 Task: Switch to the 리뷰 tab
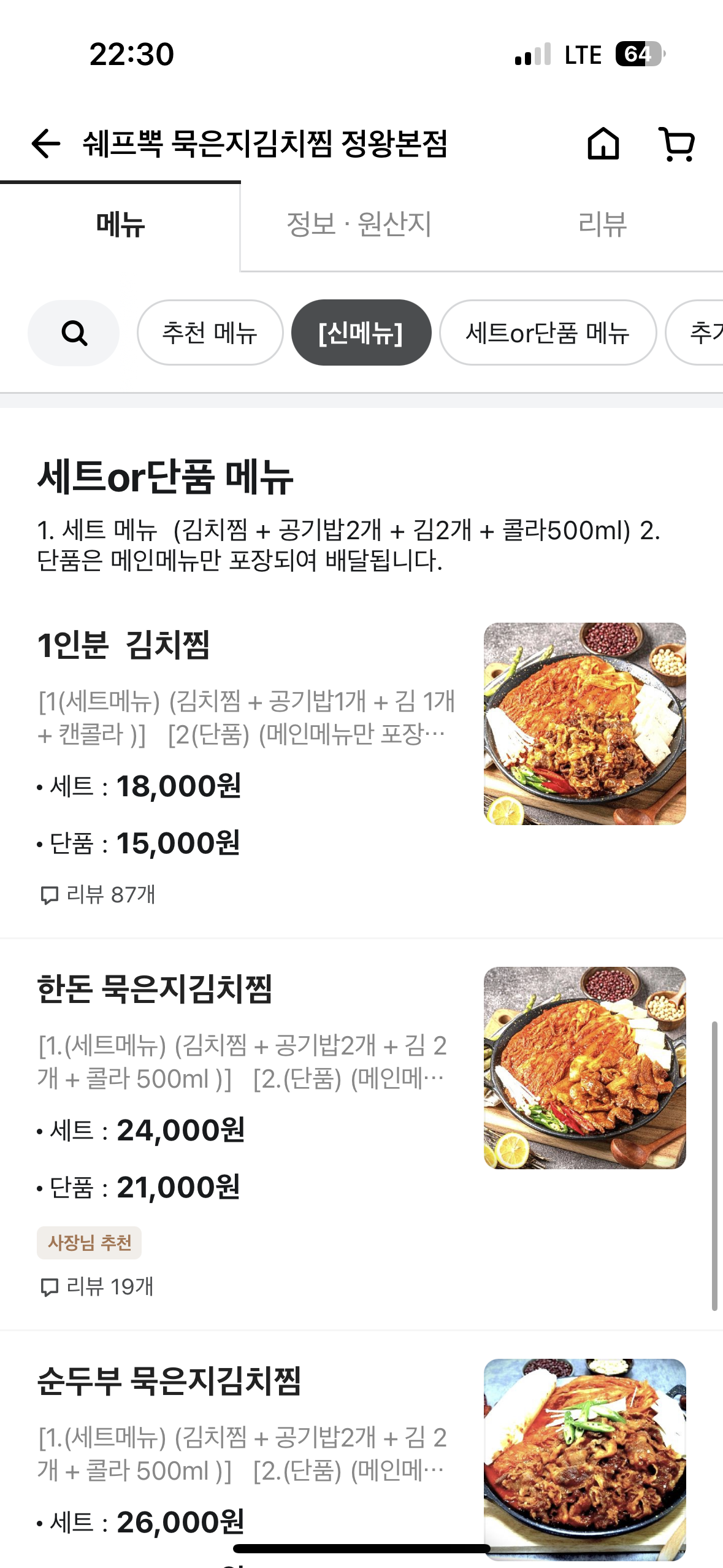(602, 225)
